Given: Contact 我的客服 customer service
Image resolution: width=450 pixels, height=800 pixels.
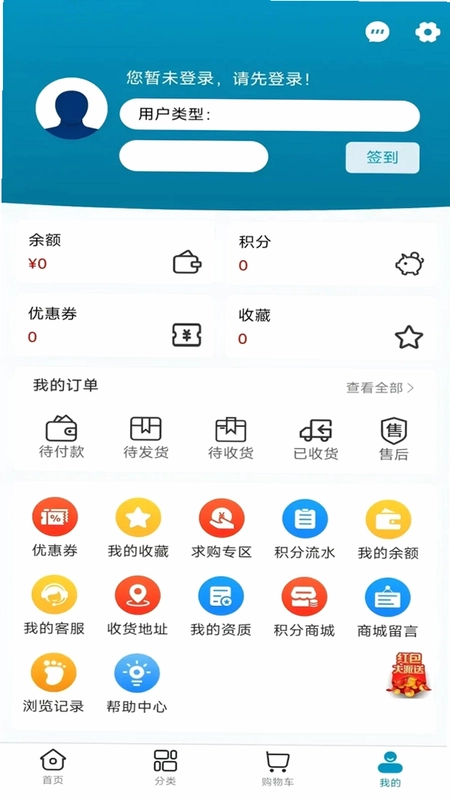Looking at the screenshot, I should (x=54, y=605).
